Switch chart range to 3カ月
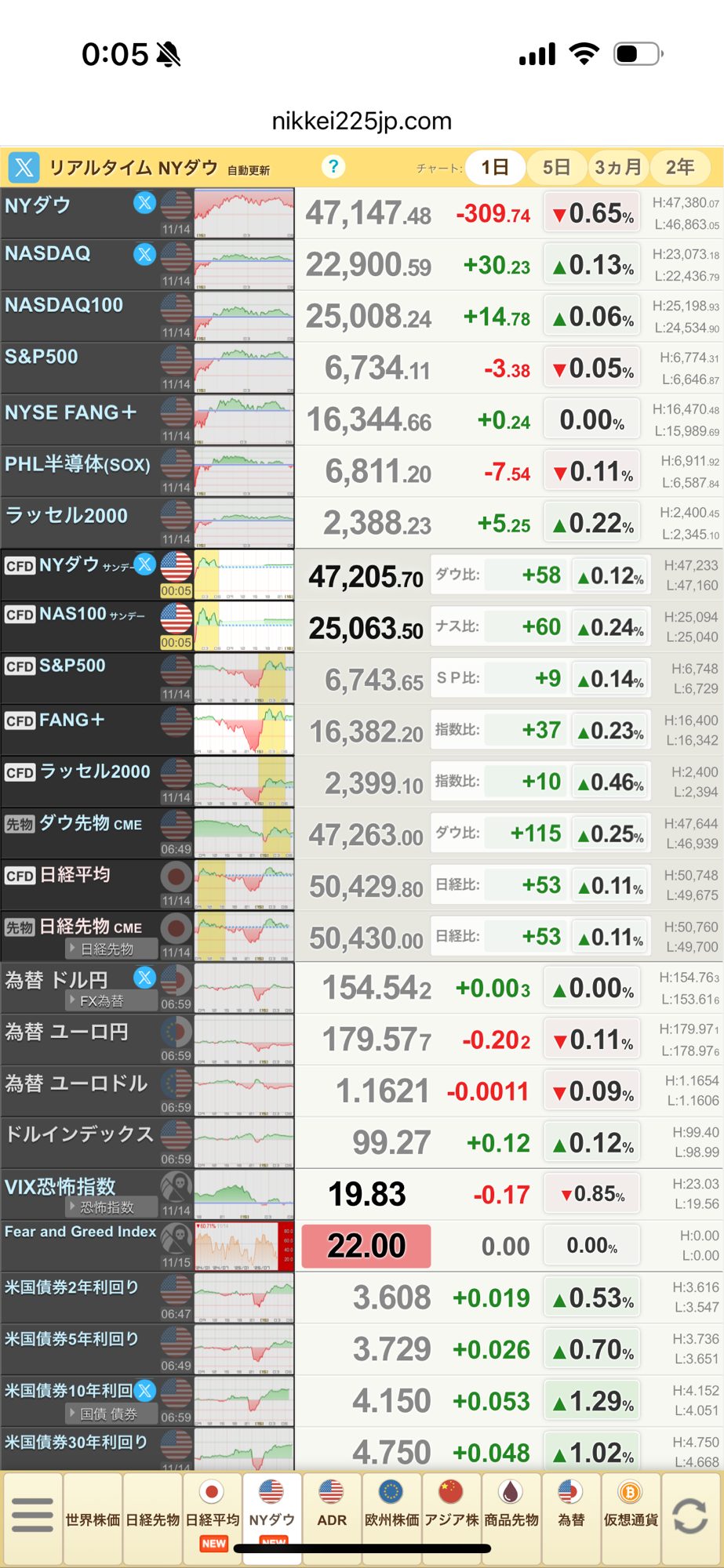 617,167
